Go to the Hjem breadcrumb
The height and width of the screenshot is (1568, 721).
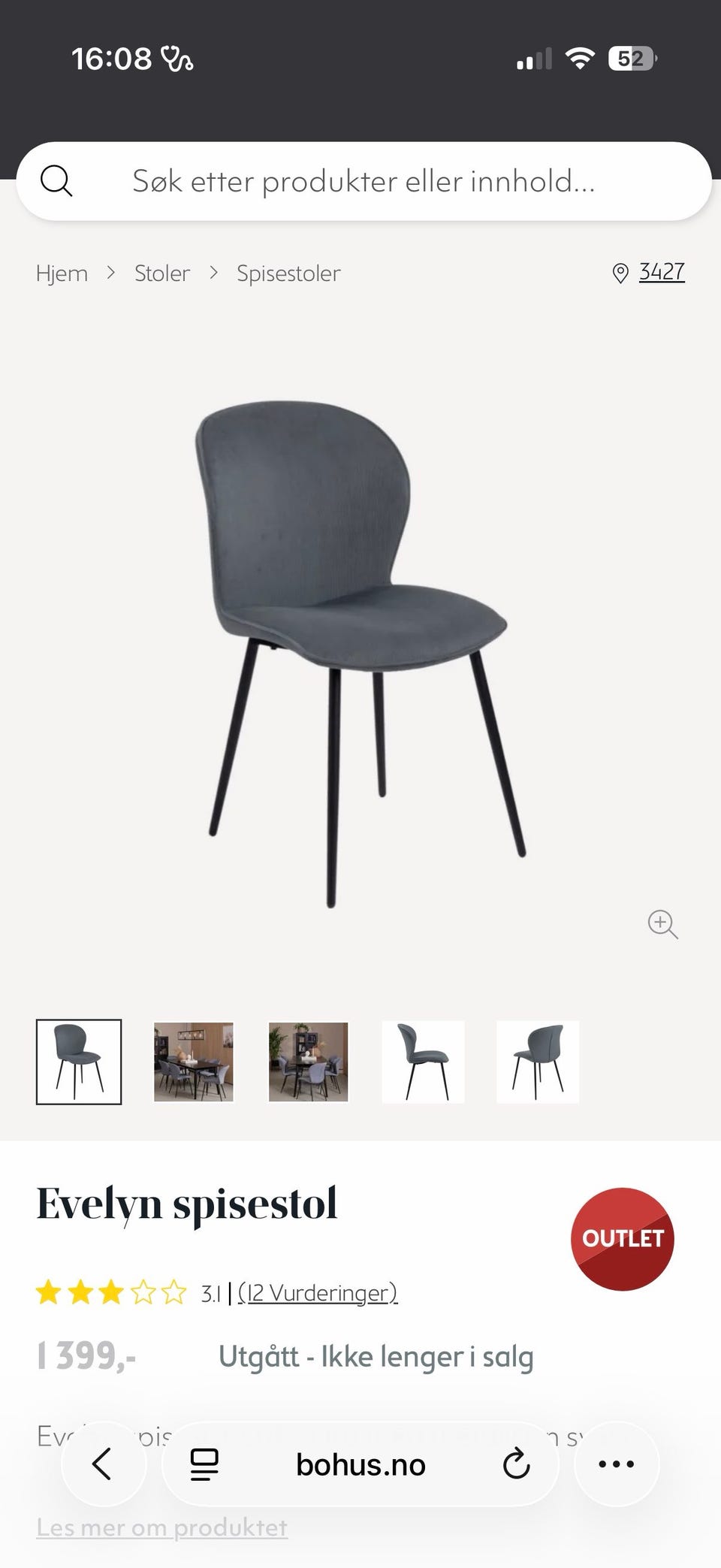coord(62,273)
